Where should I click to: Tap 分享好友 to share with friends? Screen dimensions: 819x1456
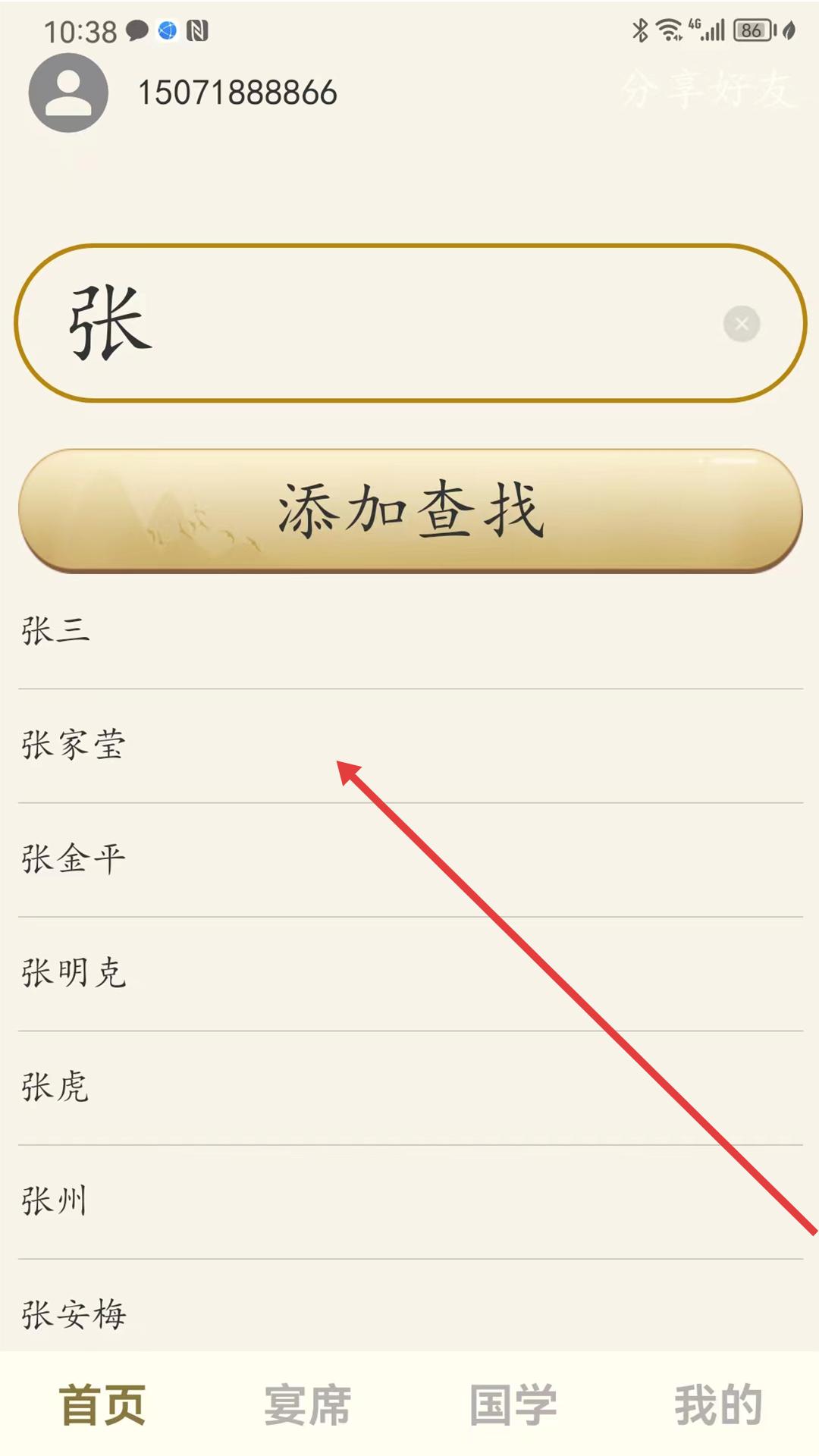709,89
